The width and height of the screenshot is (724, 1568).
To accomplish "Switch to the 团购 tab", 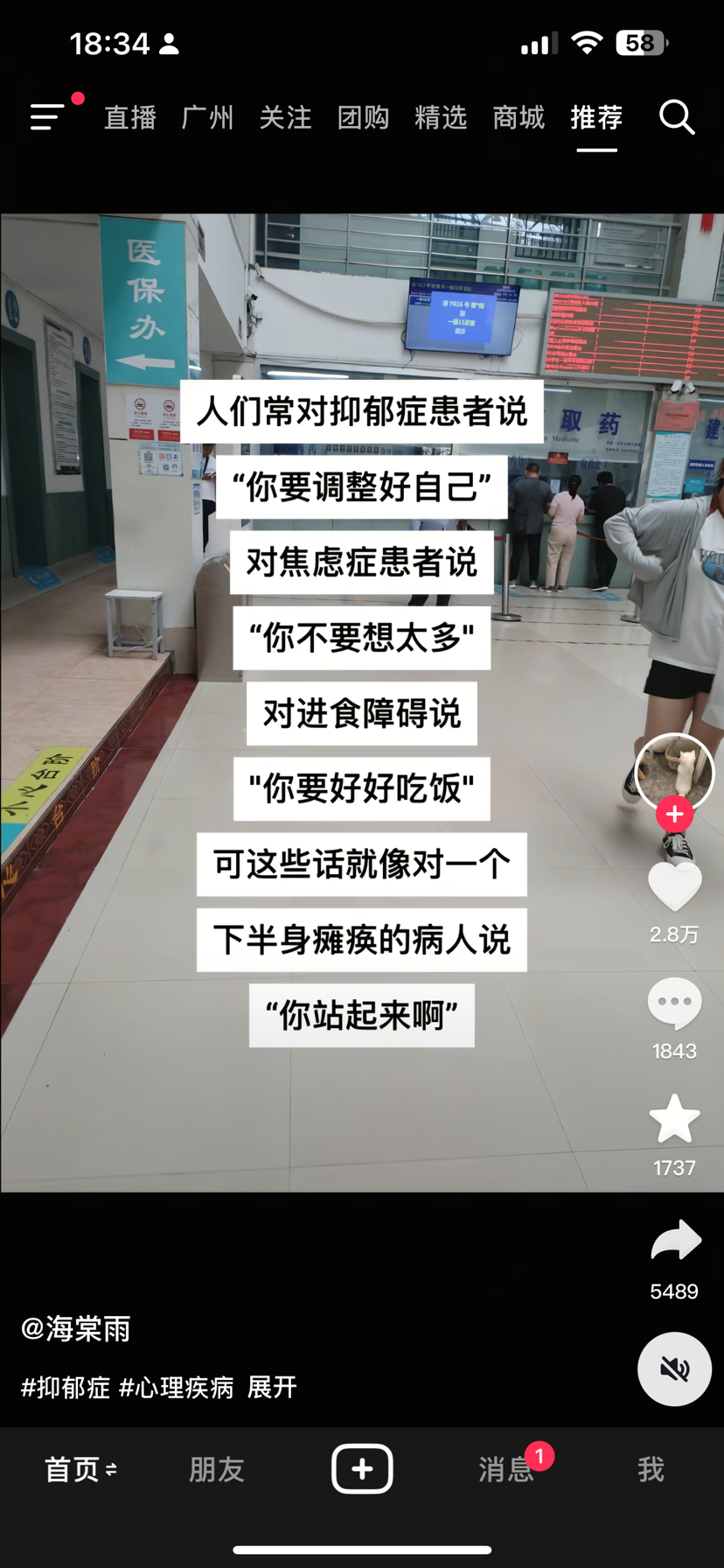I will pos(363,117).
